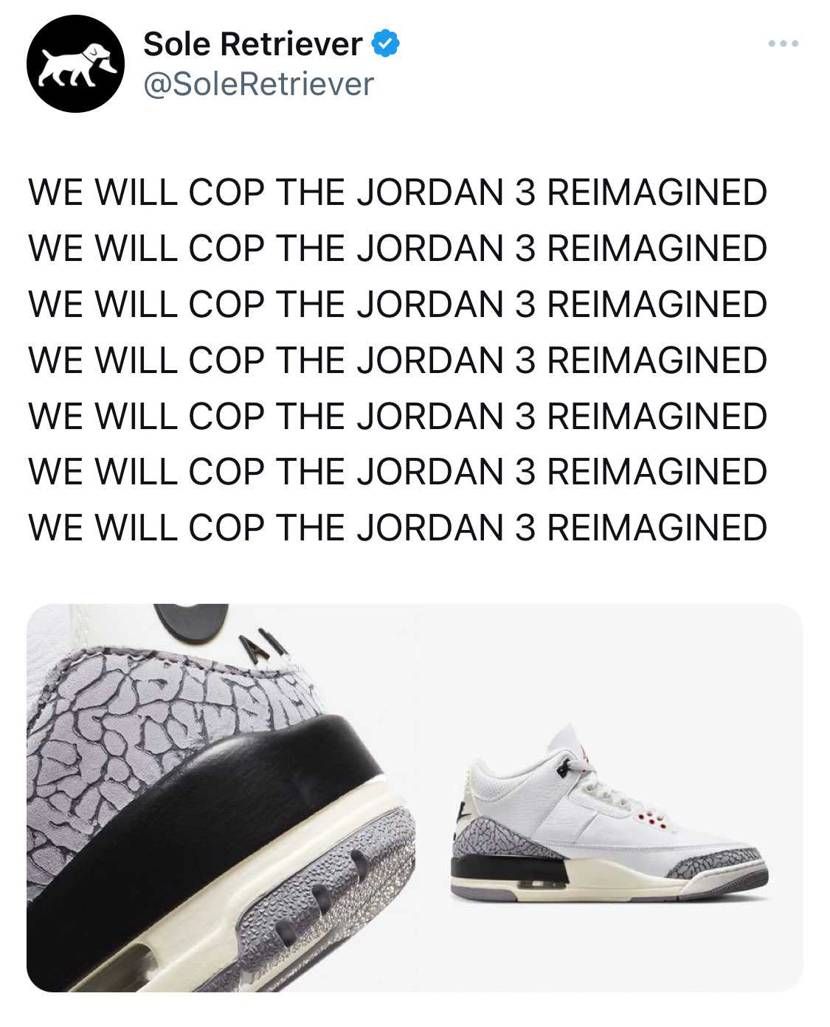Open Sole Retriever's profile picture
Screen dimensions: 830x1027
[75, 64]
